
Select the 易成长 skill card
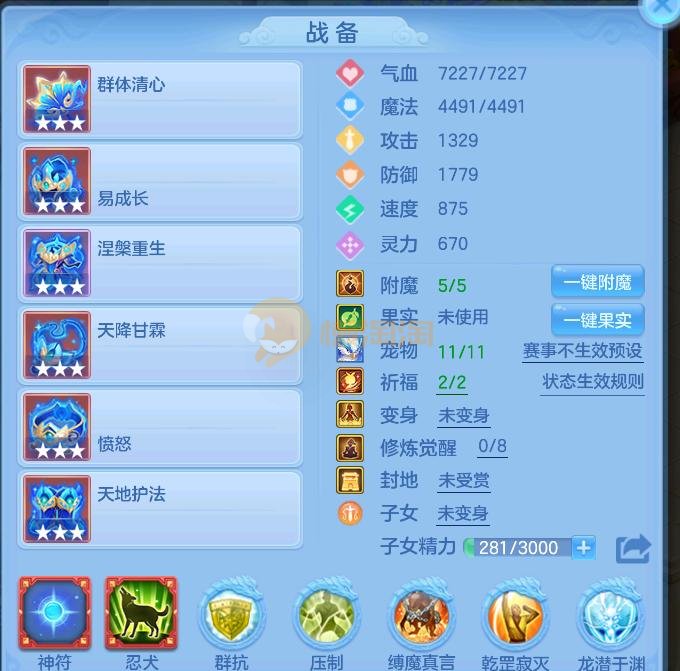pos(160,181)
